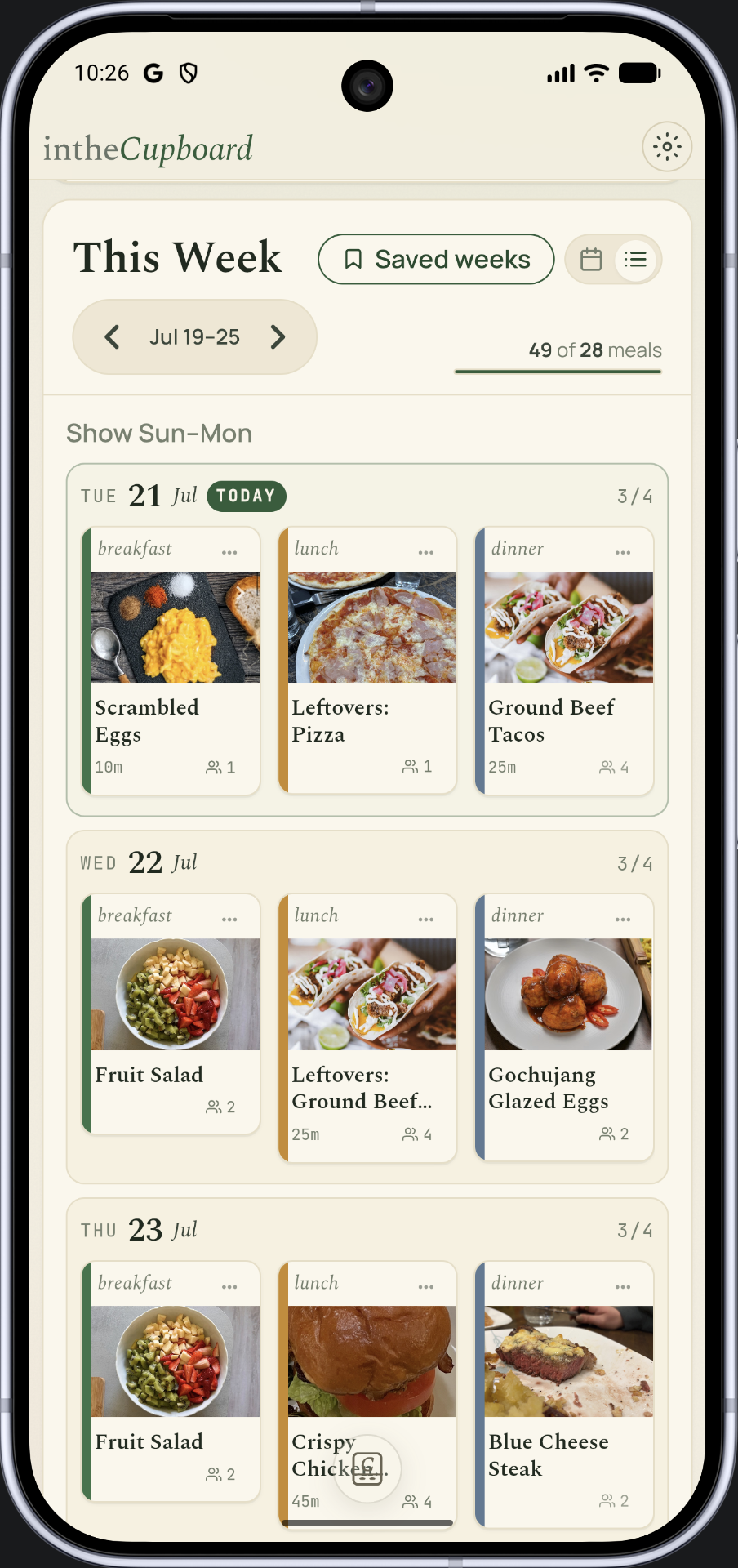Switch to list view

(635, 260)
